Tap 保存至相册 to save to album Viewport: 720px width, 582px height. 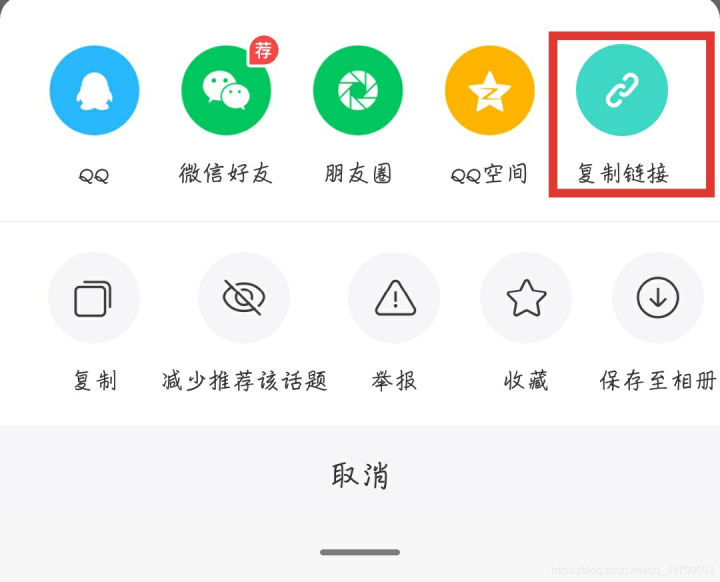point(657,298)
